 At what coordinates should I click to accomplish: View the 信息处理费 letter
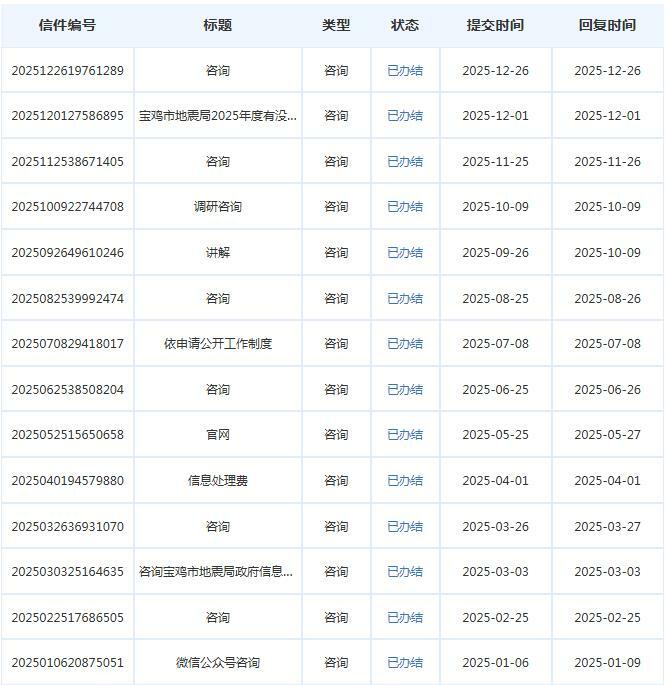click(x=217, y=481)
